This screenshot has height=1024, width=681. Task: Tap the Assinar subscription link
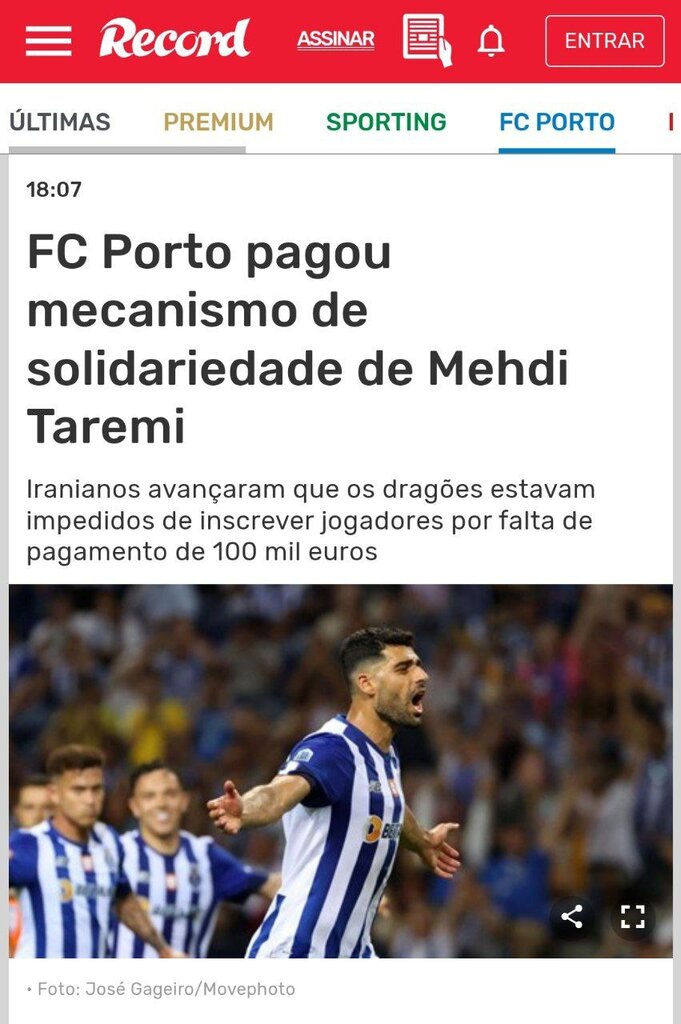coord(336,40)
